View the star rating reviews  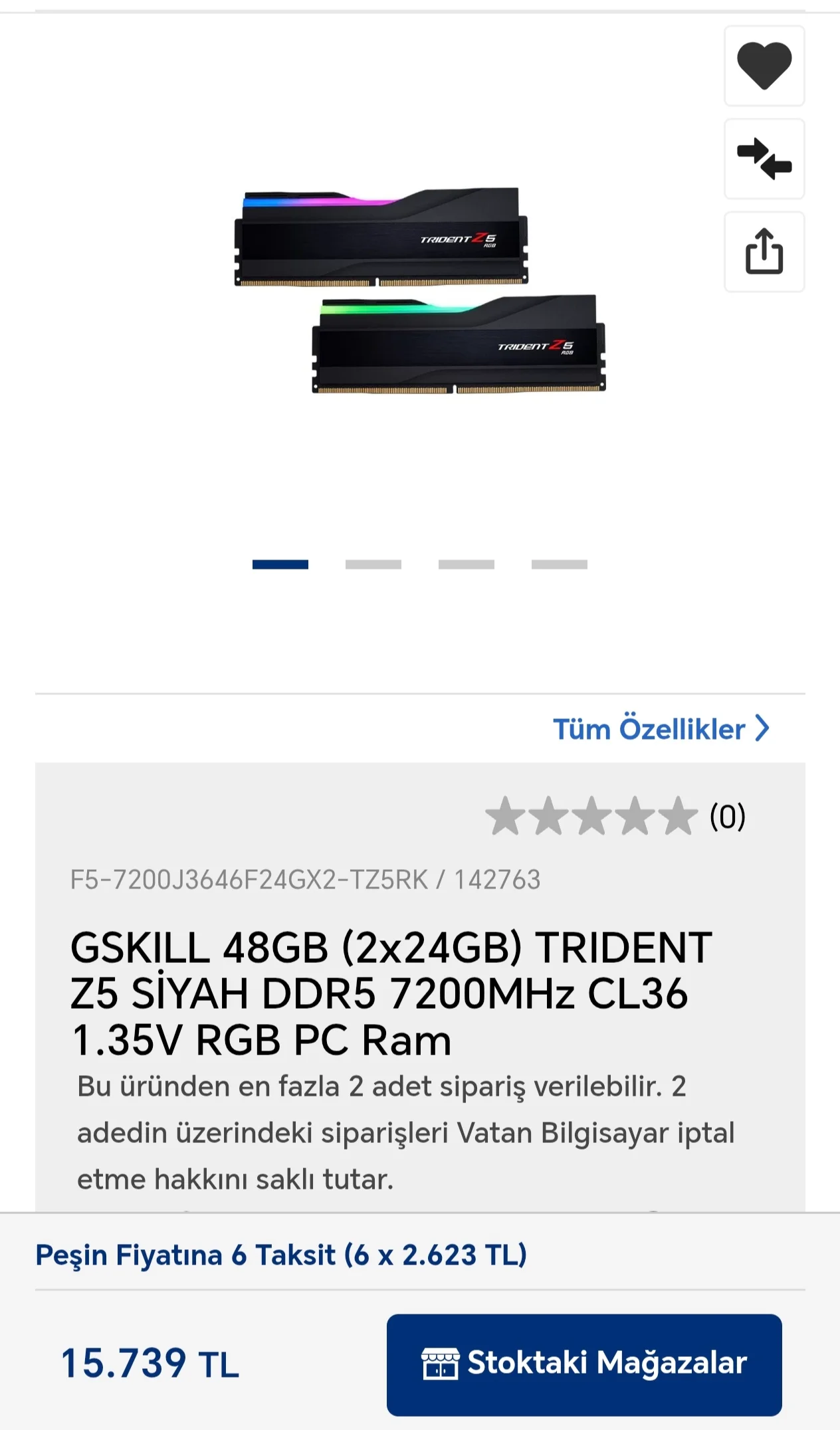(615, 816)
